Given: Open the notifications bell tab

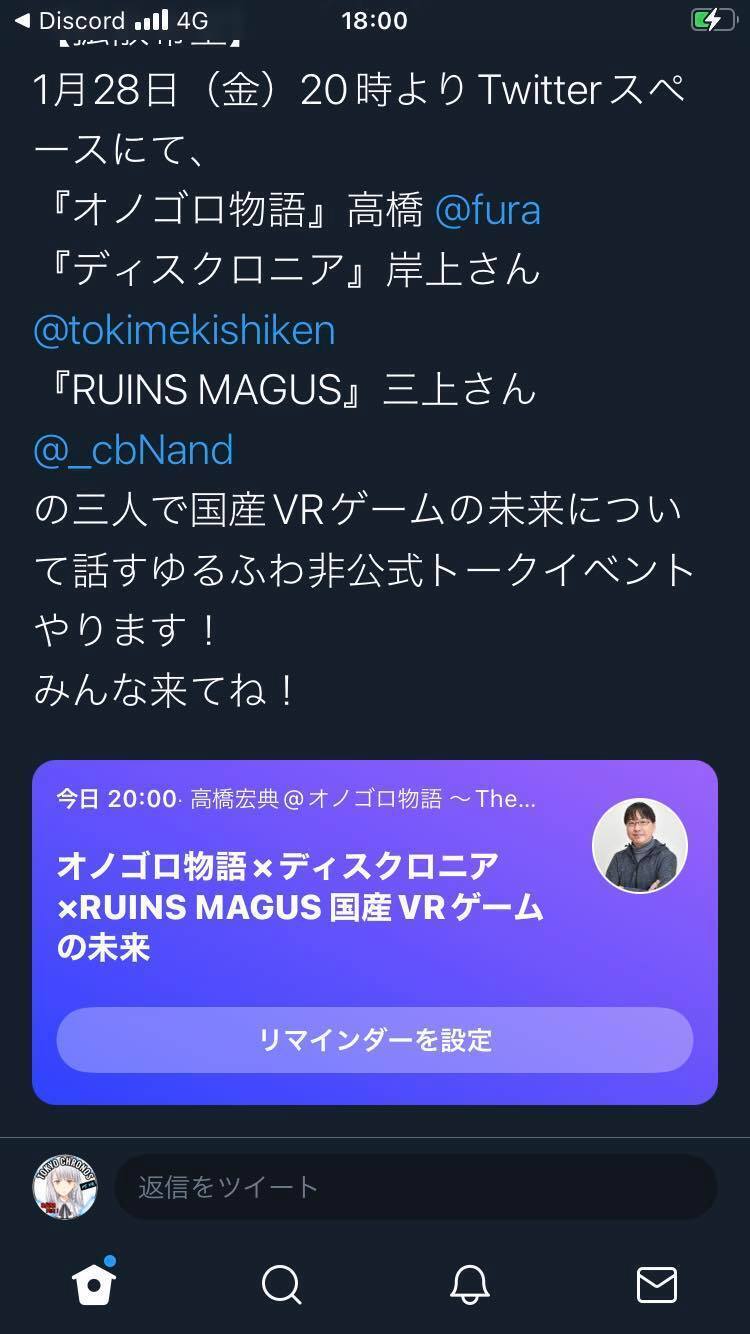Looking at the screenshot, I should [x=469, y=1284].
